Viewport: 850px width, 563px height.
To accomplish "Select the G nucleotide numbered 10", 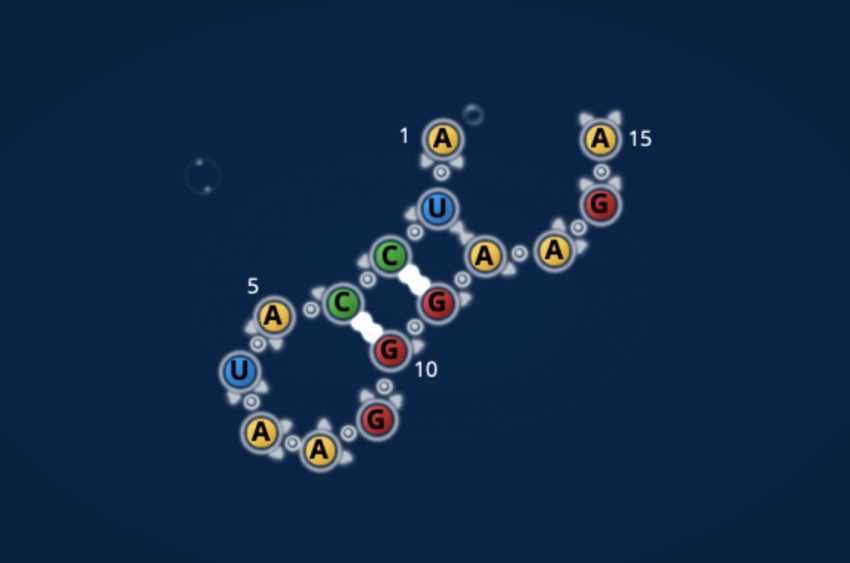I will [391, 350].
